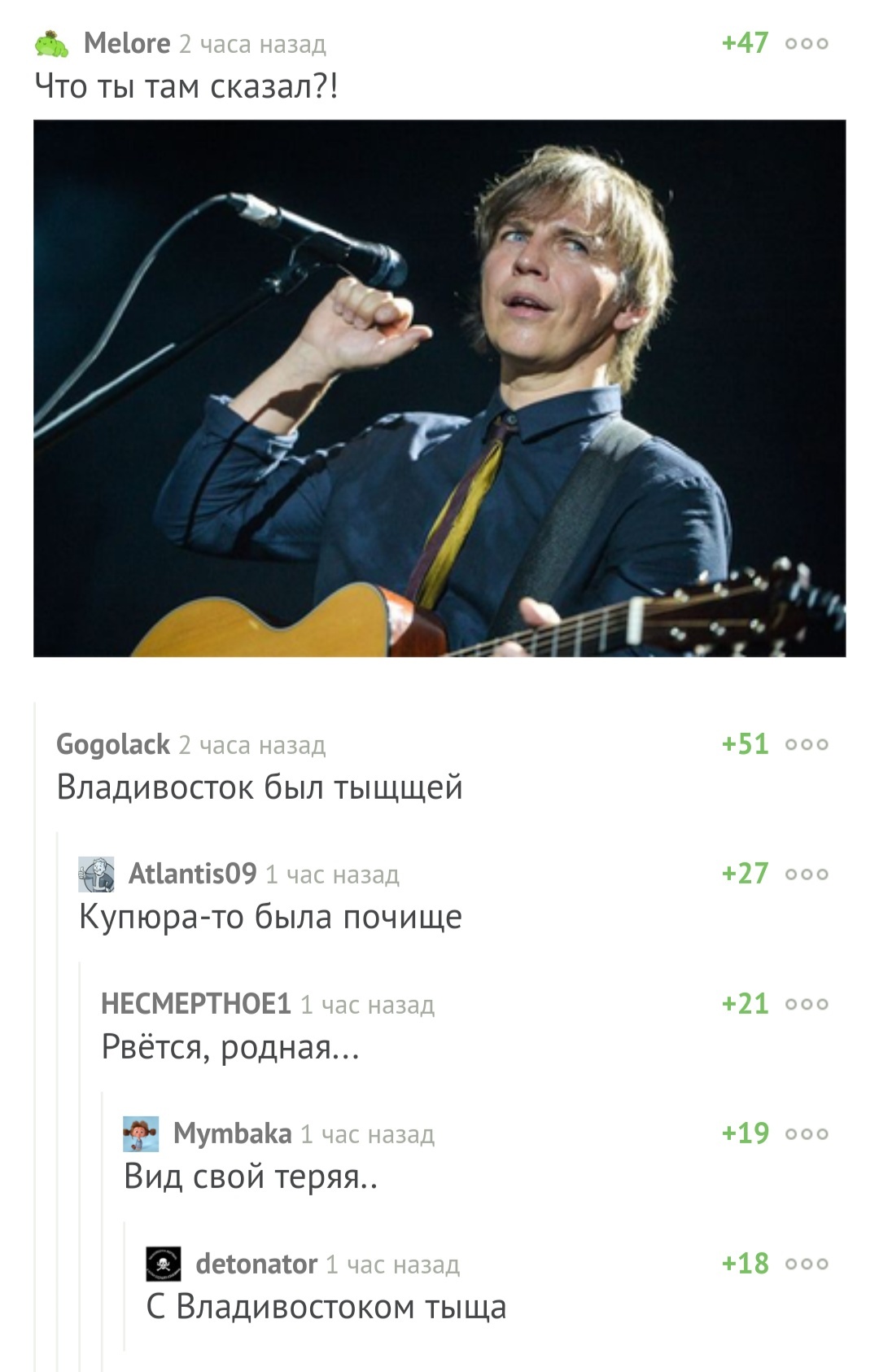Visit Atlantis09's profile page
The height and width of the screenshot is (1372, 879).
[x=192, y=874]
